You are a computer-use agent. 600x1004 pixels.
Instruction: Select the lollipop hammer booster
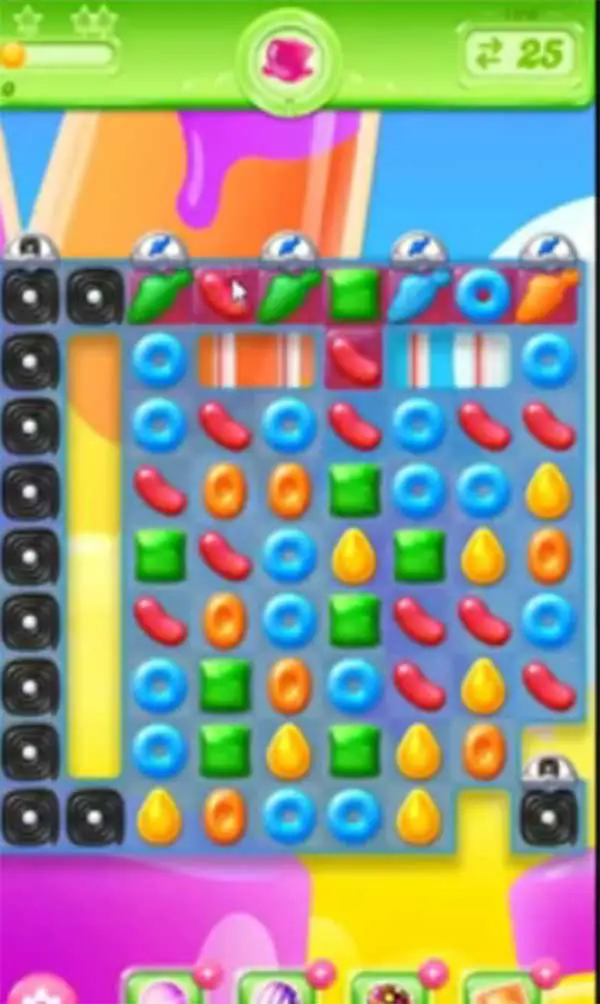(x=163, y=988)
